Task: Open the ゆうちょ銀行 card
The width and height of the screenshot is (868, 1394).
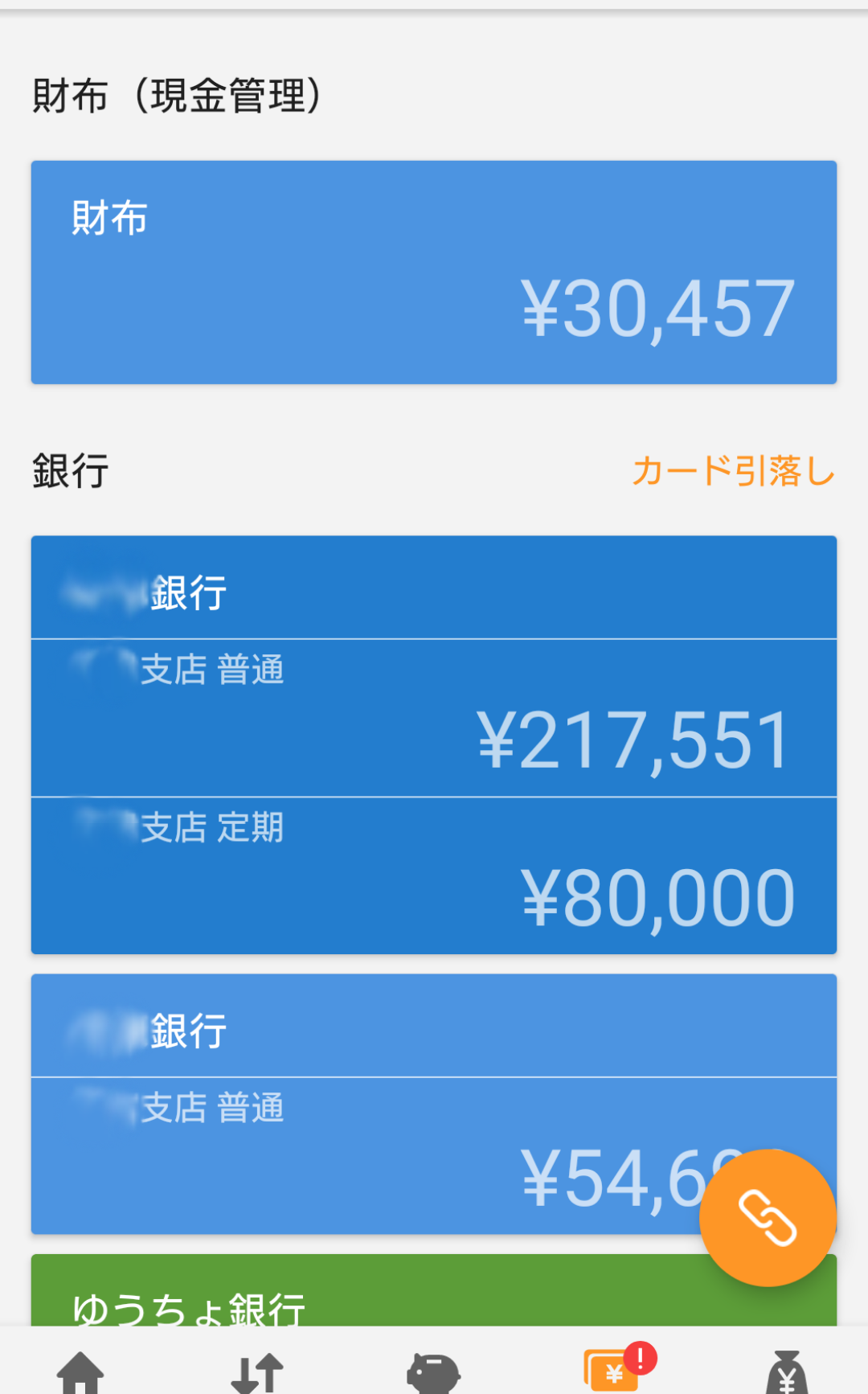Action: (x=434, y=1290)
